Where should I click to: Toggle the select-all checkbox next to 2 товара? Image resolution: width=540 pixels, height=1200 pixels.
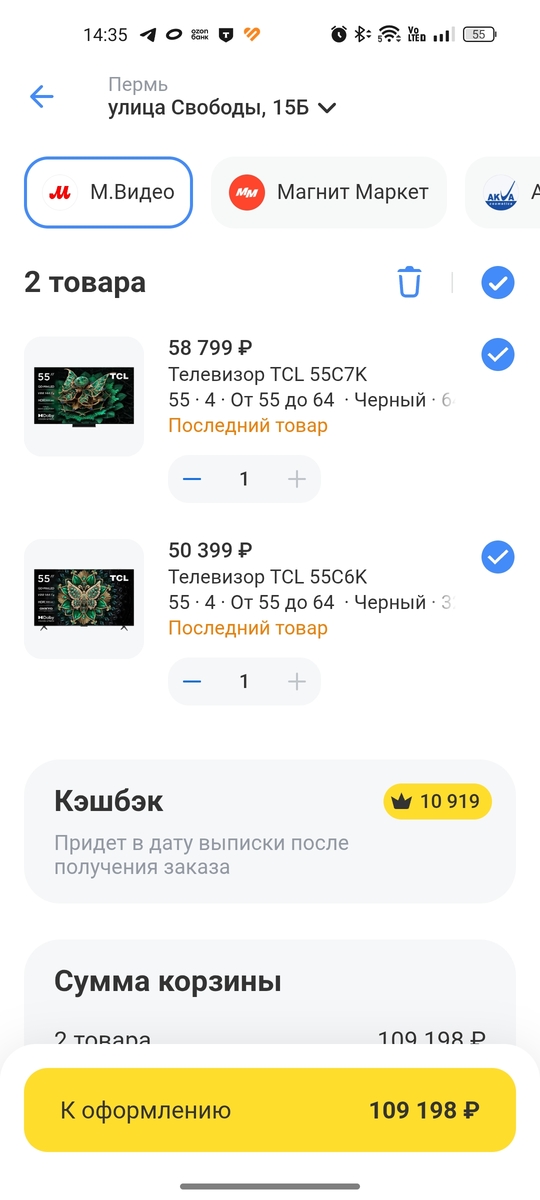point(497,283)
